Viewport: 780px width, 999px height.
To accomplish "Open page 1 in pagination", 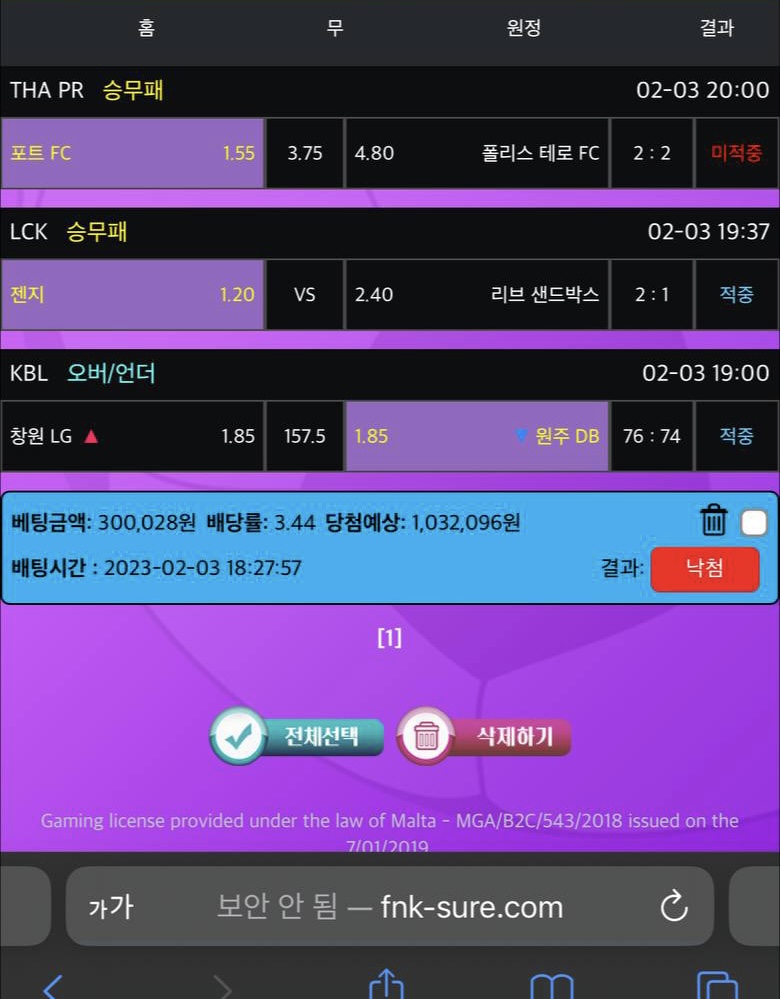I will click(x=389, y=639).
